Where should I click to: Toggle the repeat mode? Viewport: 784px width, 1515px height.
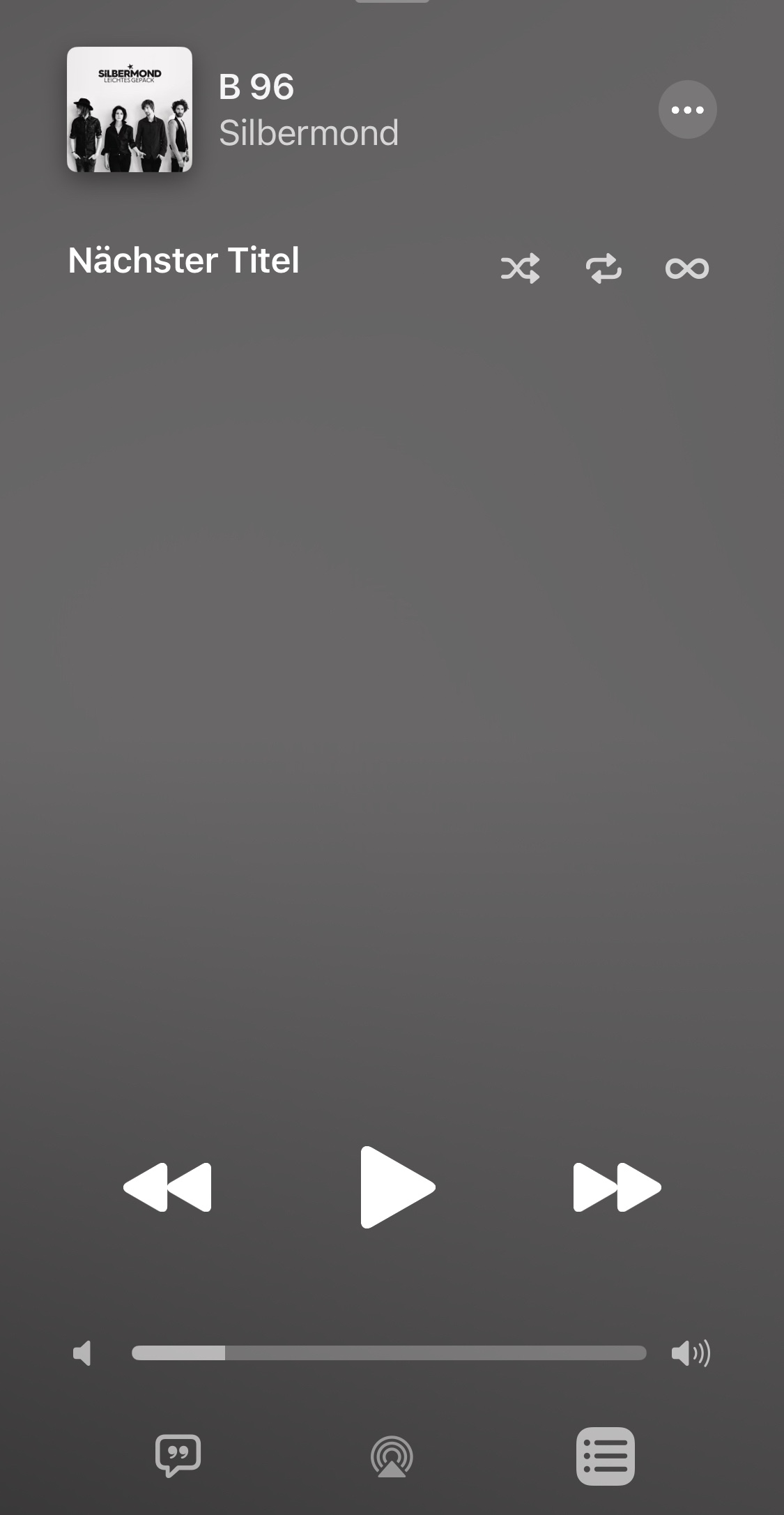[x=604, y=268]
